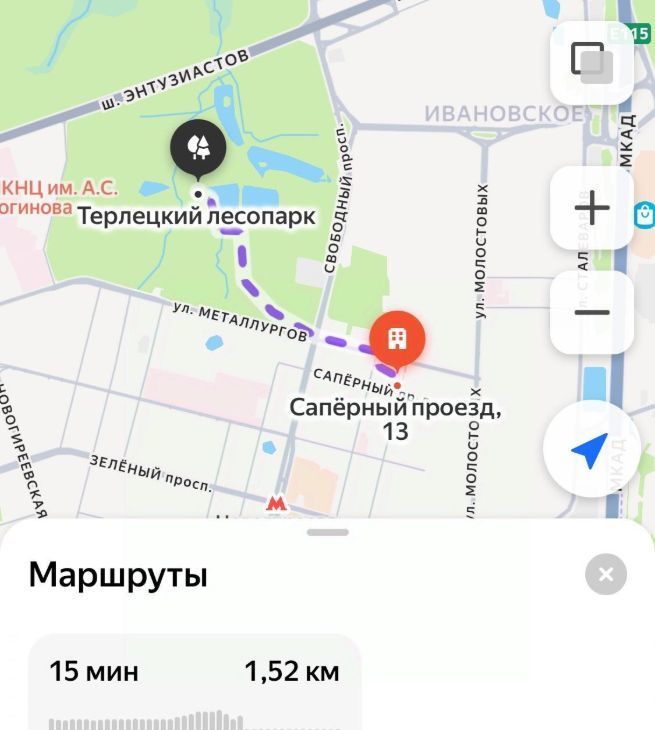Zoom out of the map
This screenshot has width=655, height=730.
592,311
